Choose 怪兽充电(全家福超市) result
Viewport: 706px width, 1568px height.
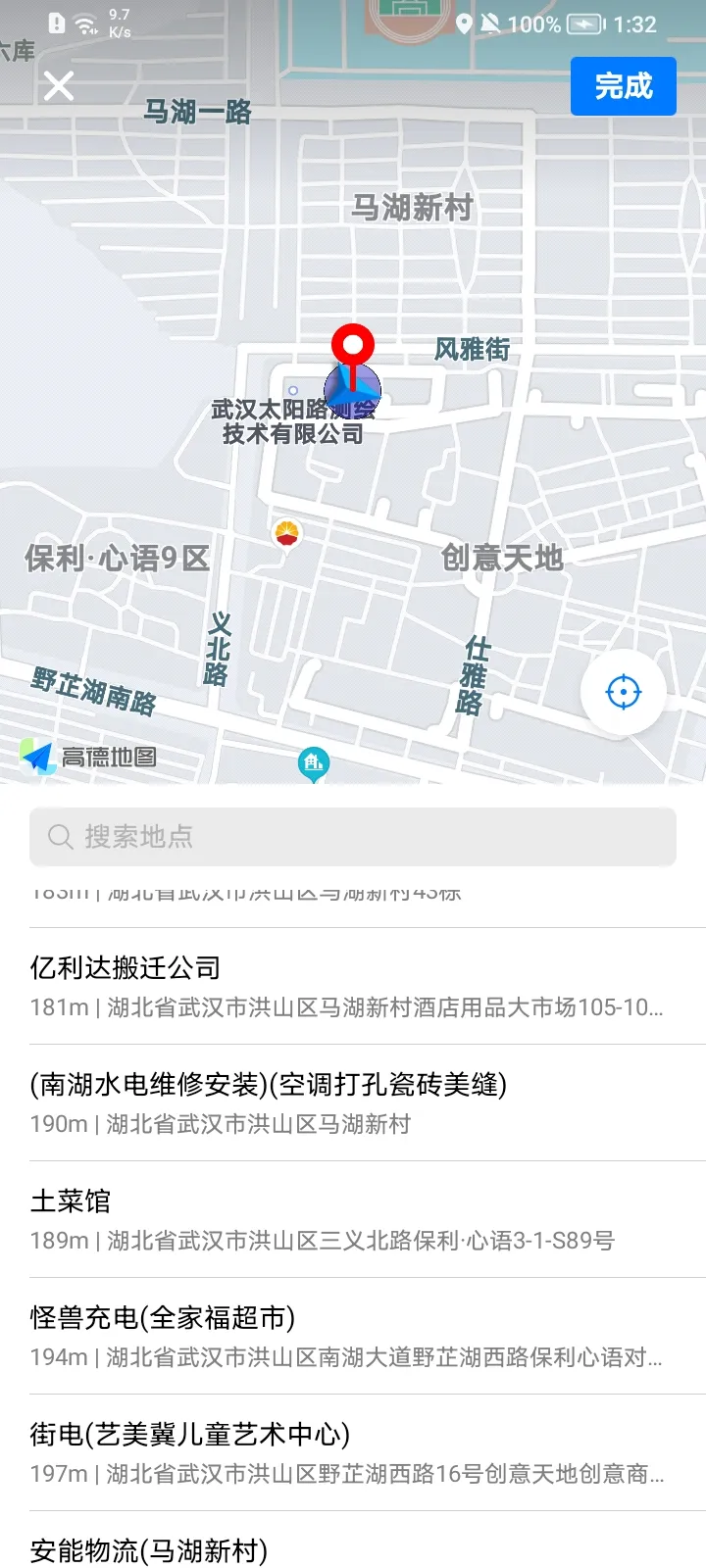pos(353,1338)
